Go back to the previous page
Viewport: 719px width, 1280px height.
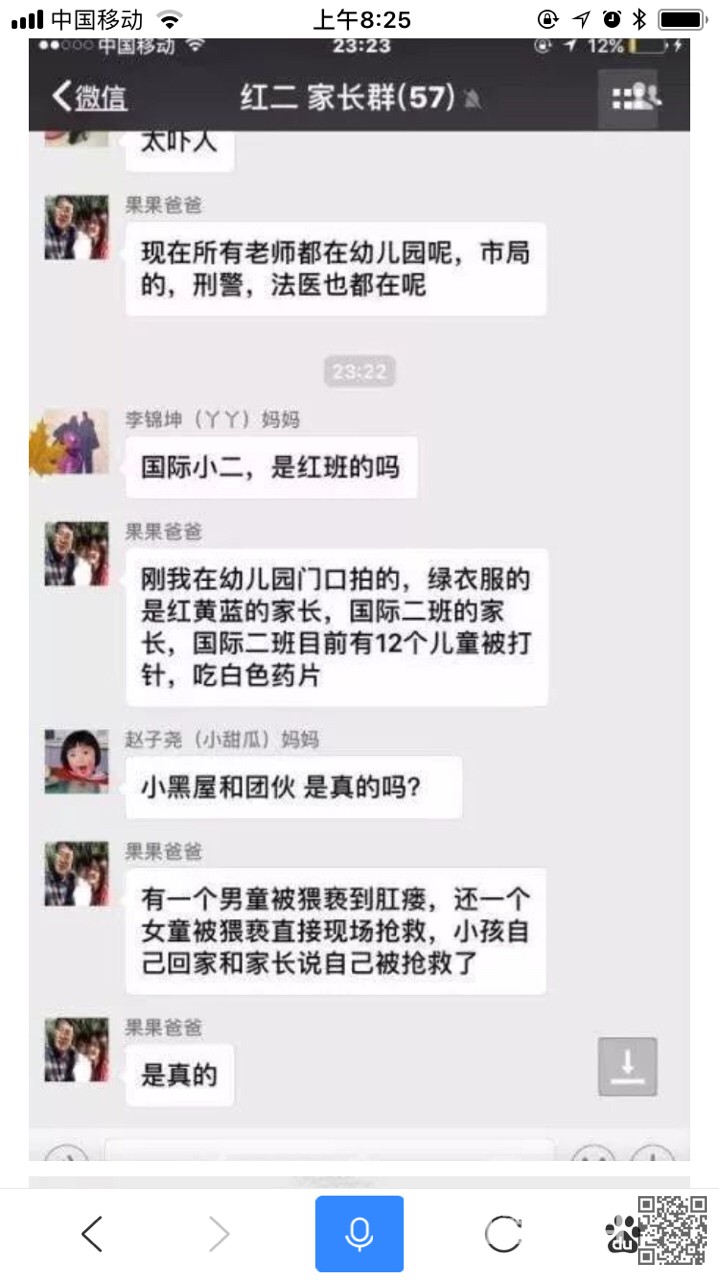click(92, 1234)
